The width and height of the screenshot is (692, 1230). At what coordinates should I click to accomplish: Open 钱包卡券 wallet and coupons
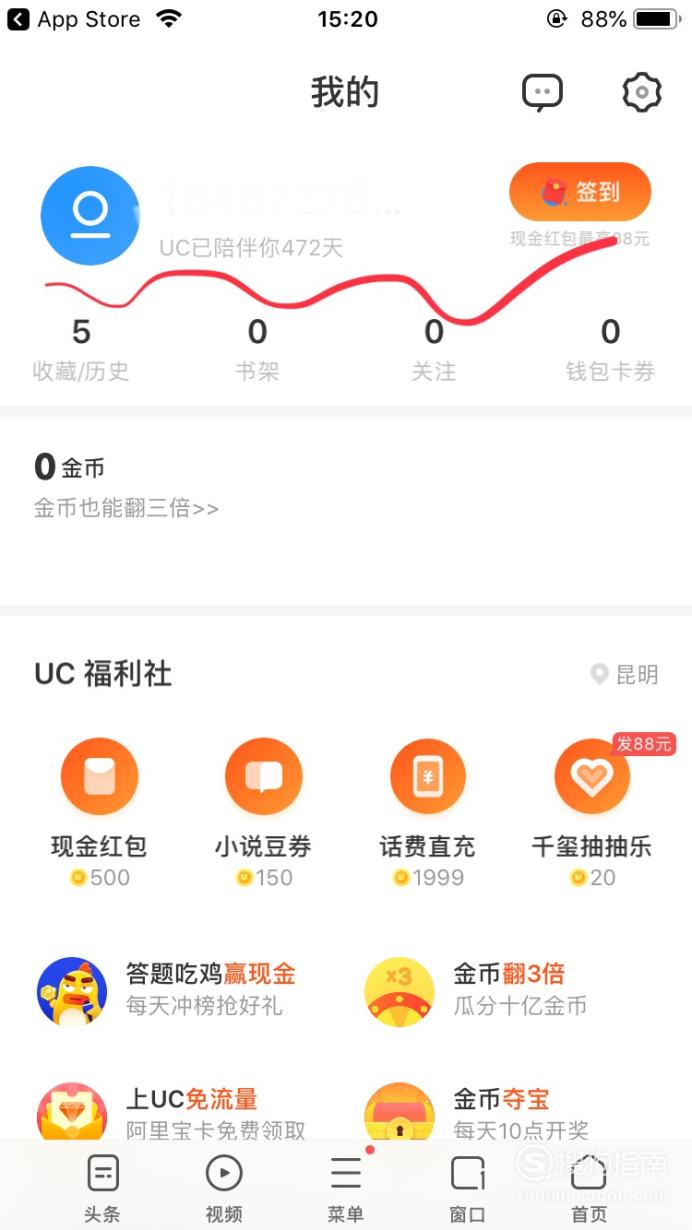coord(610,350)
